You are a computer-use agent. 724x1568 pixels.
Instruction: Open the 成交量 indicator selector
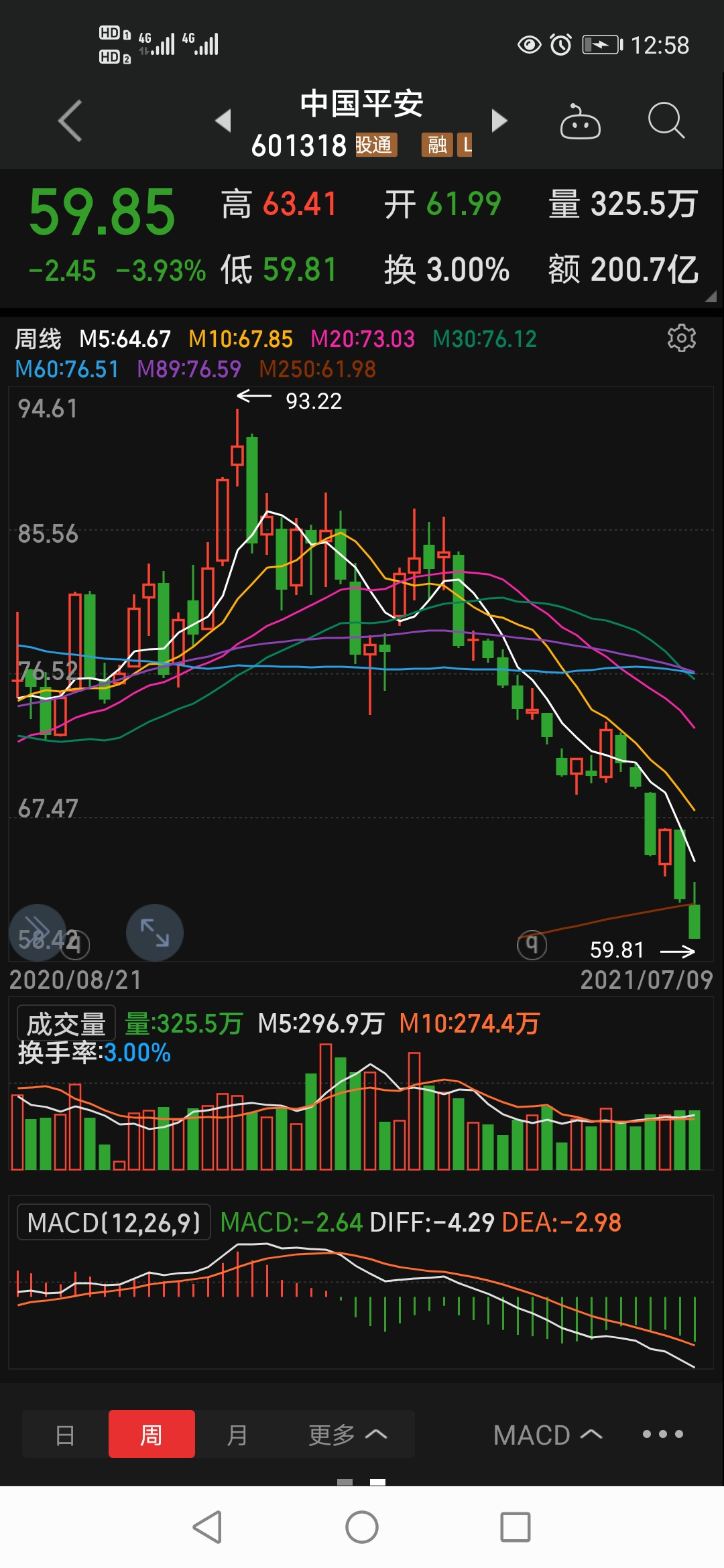(x=66, y=1023)
